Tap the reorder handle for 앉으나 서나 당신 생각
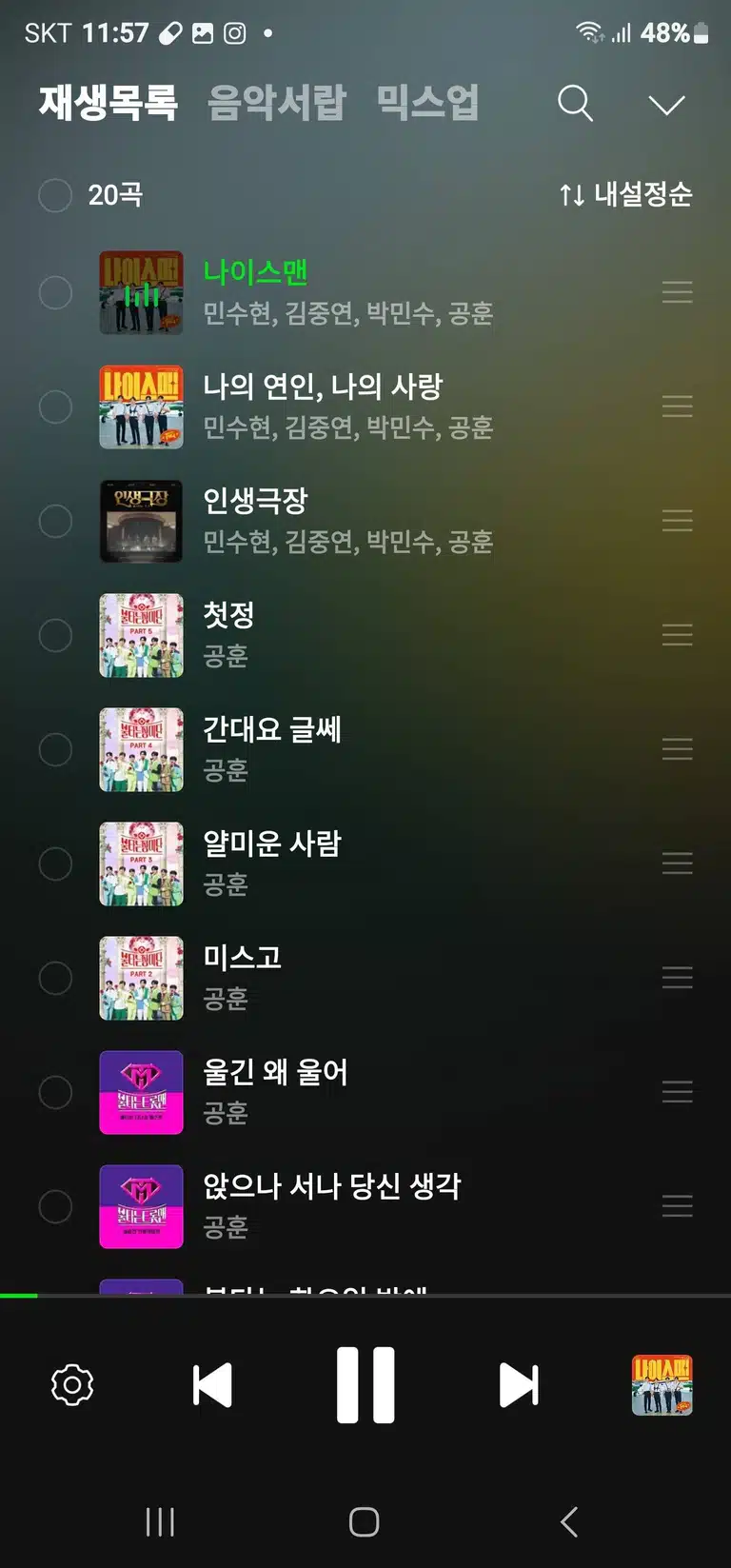 677,1206
